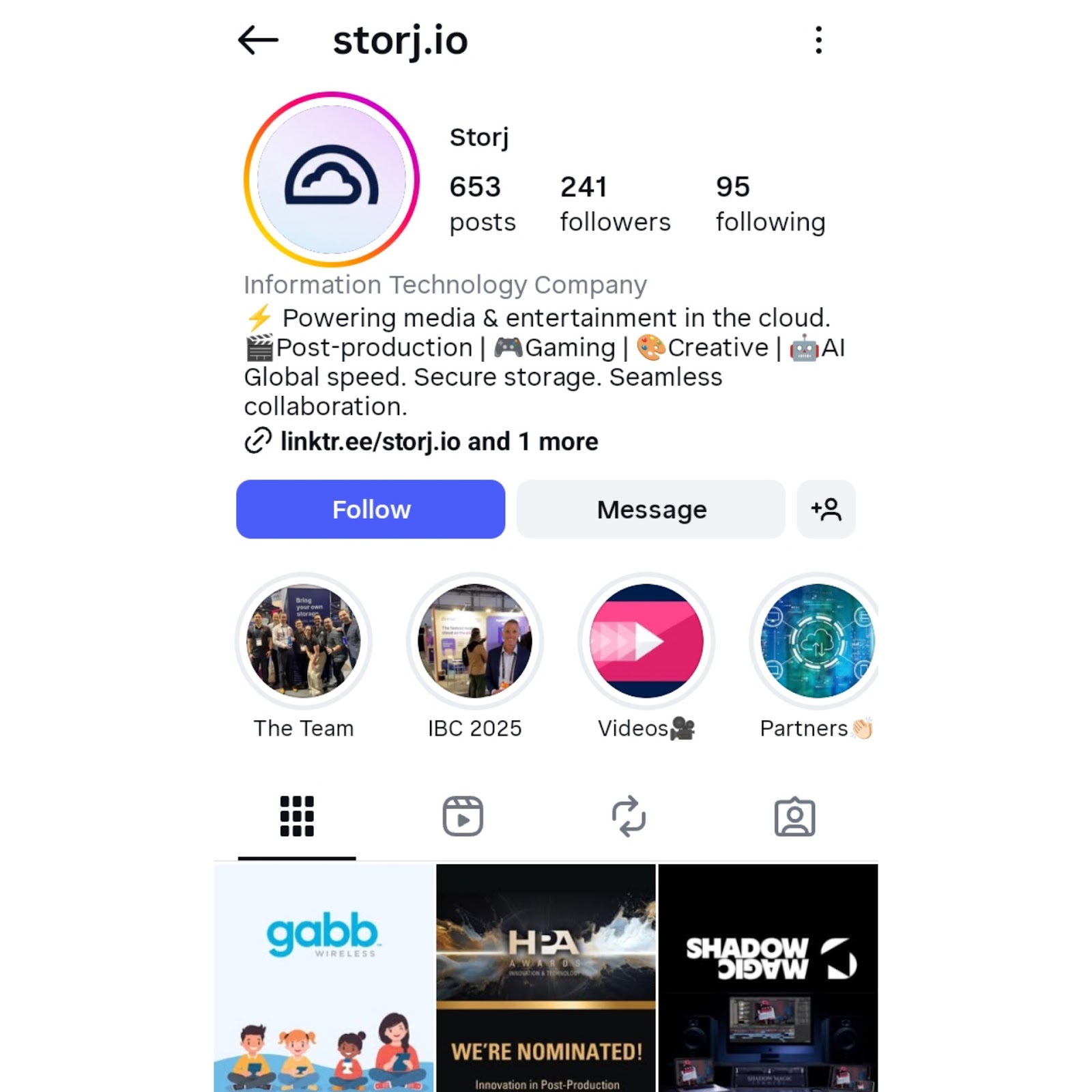Screen dimensions: 1092x1092
Task: Open the HPA Awards nominated post
Action: (x=546, y=977)
